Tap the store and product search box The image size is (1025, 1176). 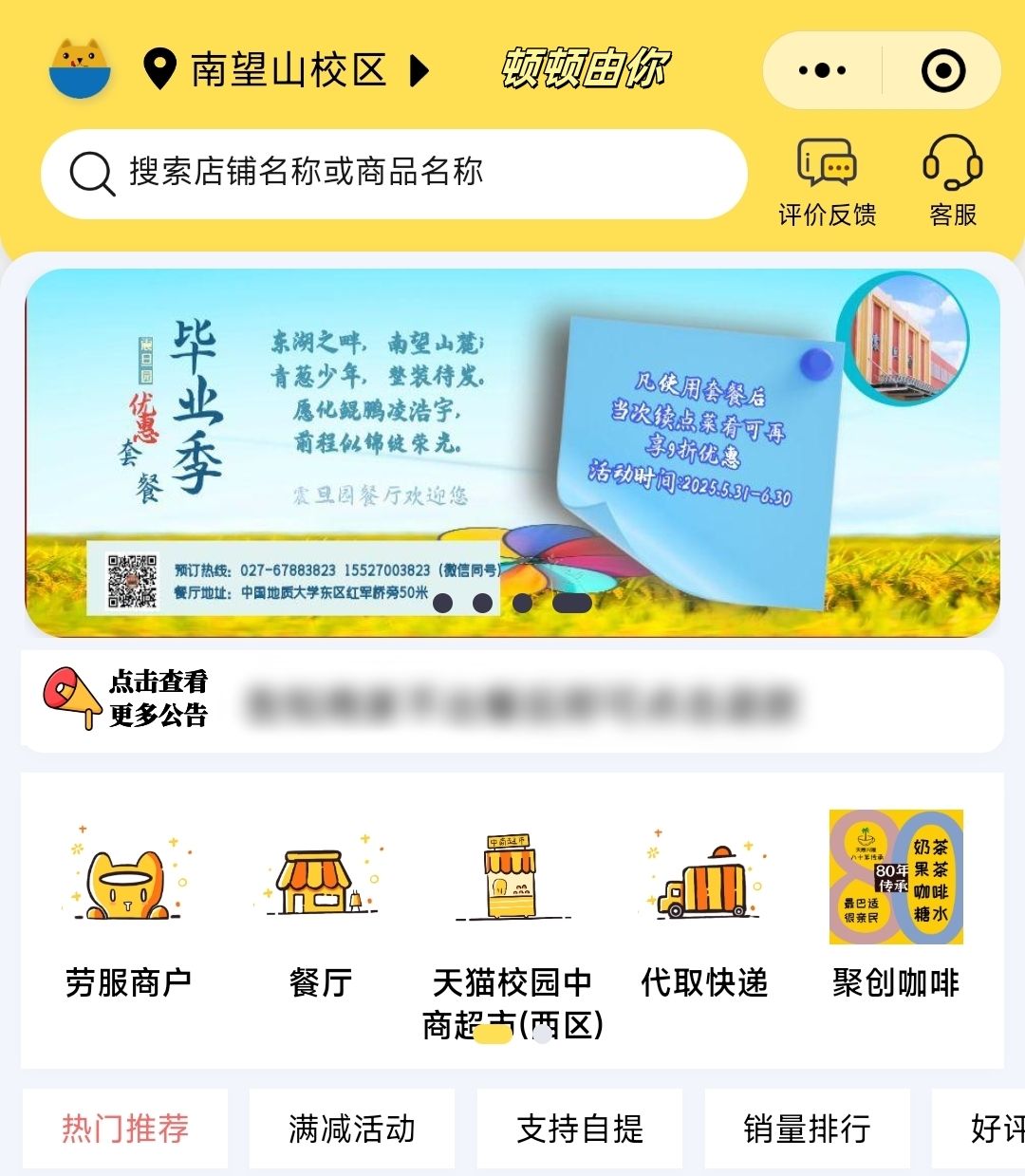pos(394,174)
